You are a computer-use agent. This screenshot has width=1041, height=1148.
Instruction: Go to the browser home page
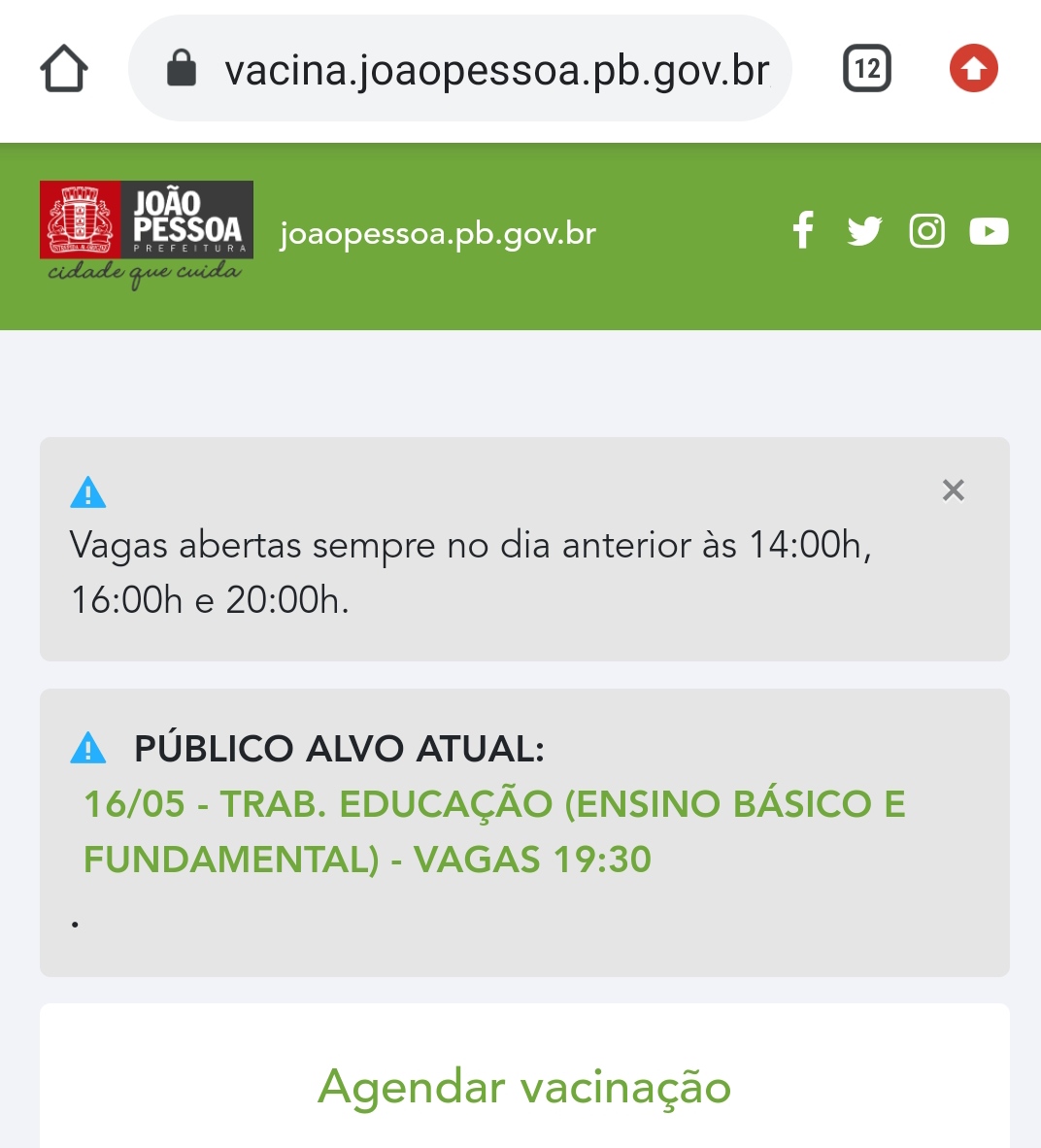point(64,69)
